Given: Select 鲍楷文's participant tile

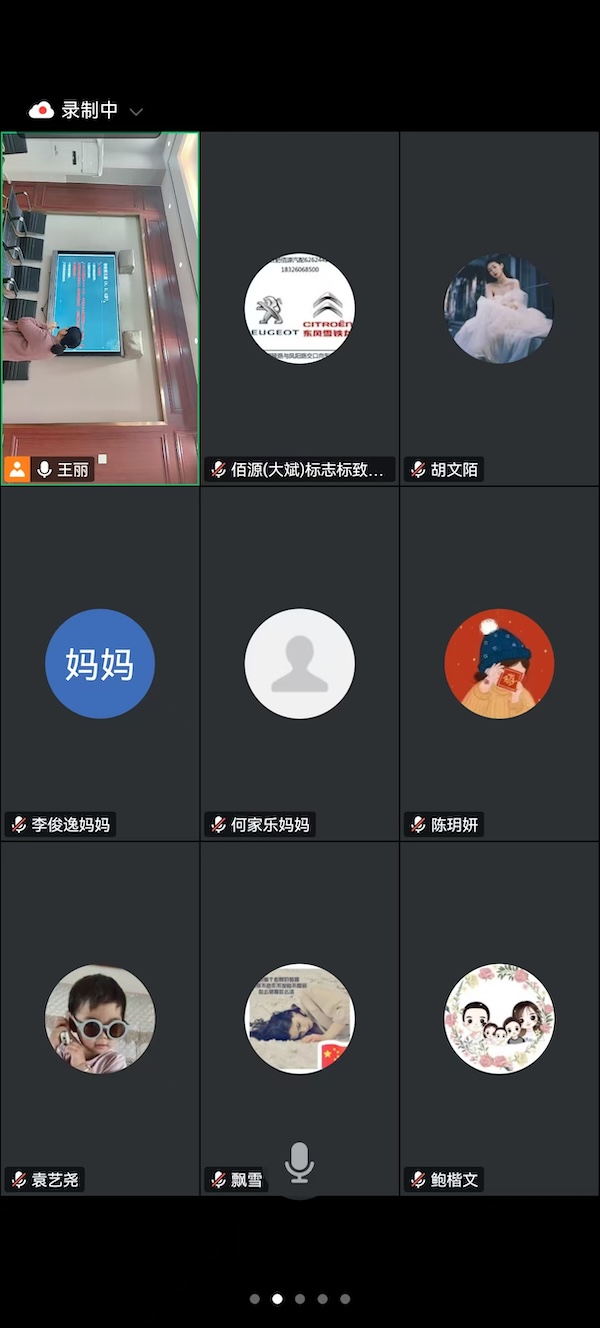Looking at the screenshot, I should point(499,1018).
